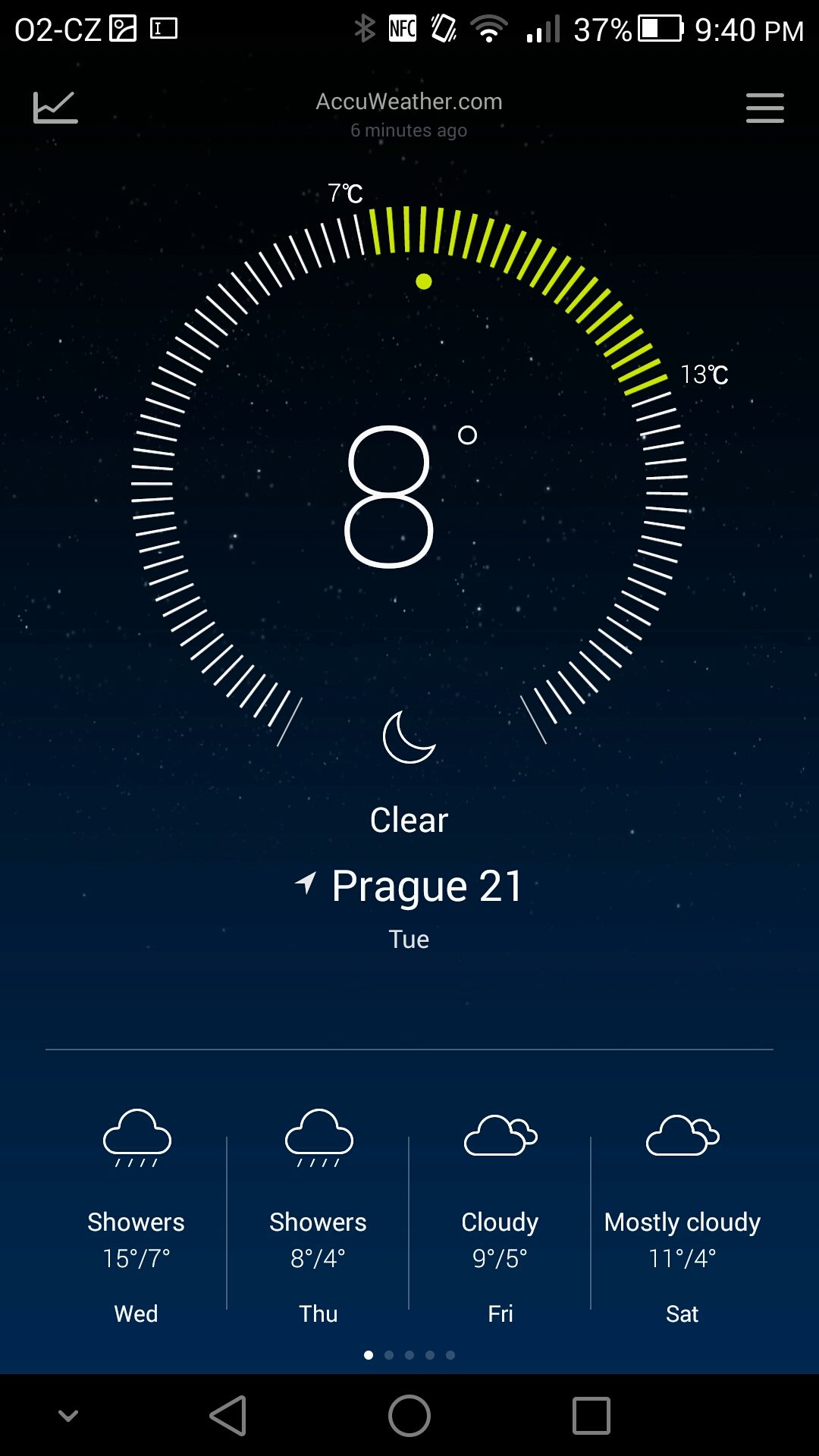Open the temperature trend chart icon

pyautogui.click(x=55, y=108)
